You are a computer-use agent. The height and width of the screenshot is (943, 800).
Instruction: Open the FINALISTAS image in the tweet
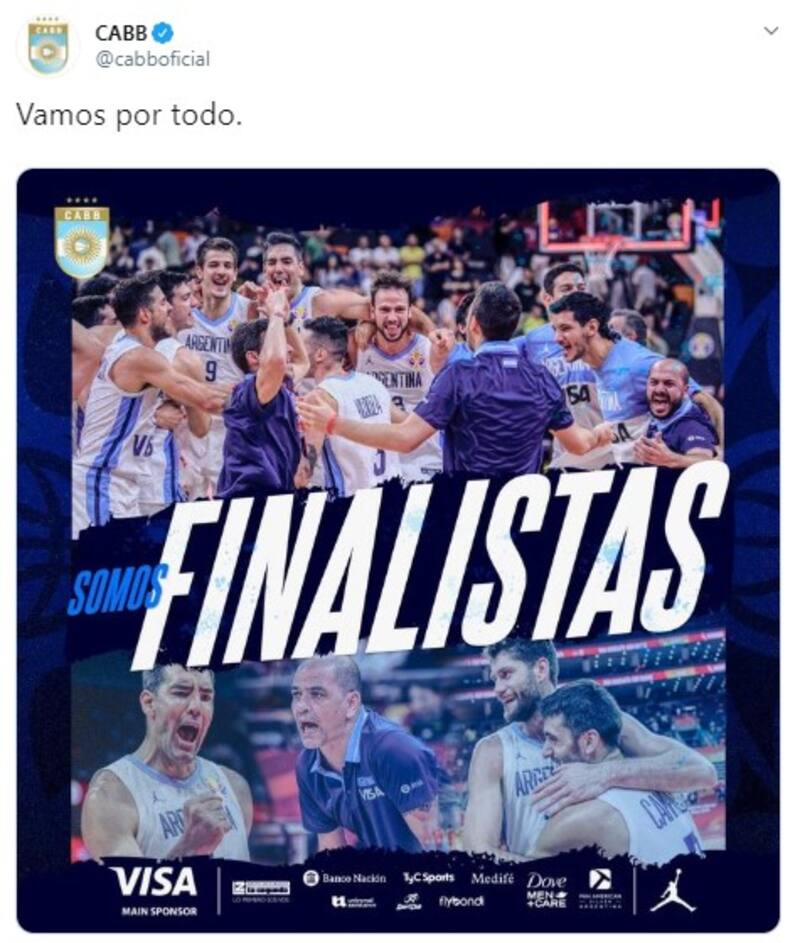pyautogui.click(x=398, y=550)
